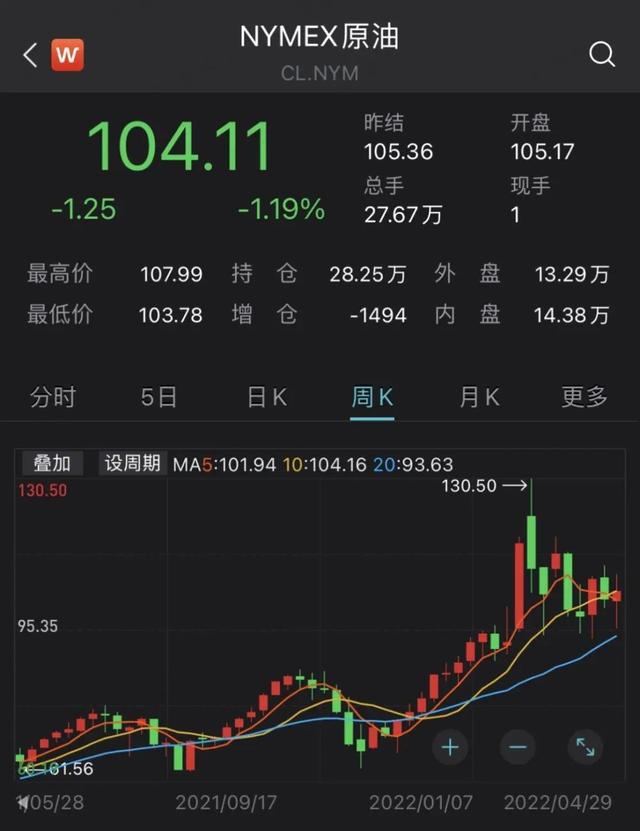Go back using the top arrow
This screenshot has width=640, height=831.
pos(29,55)
